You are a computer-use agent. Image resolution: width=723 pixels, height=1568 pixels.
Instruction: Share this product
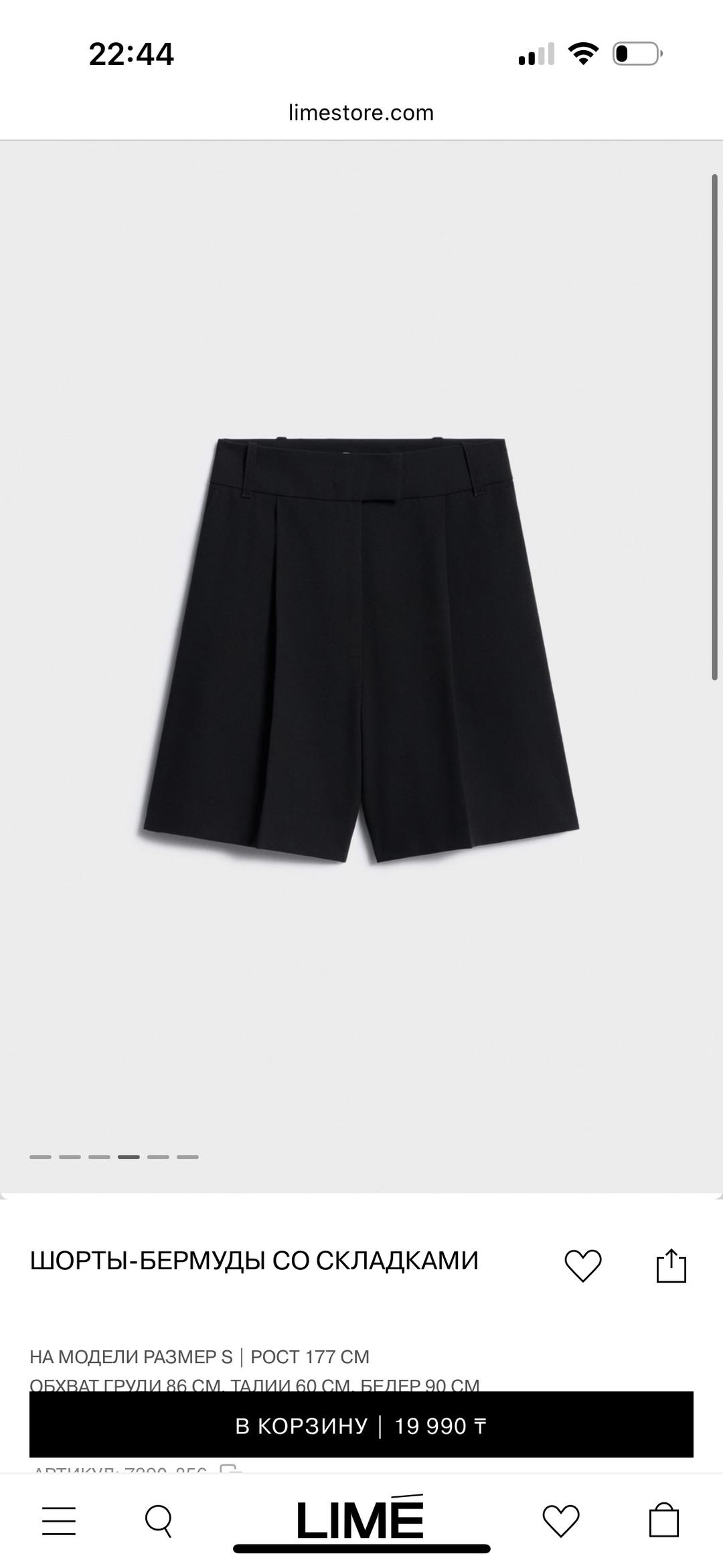pos(671,1265)
